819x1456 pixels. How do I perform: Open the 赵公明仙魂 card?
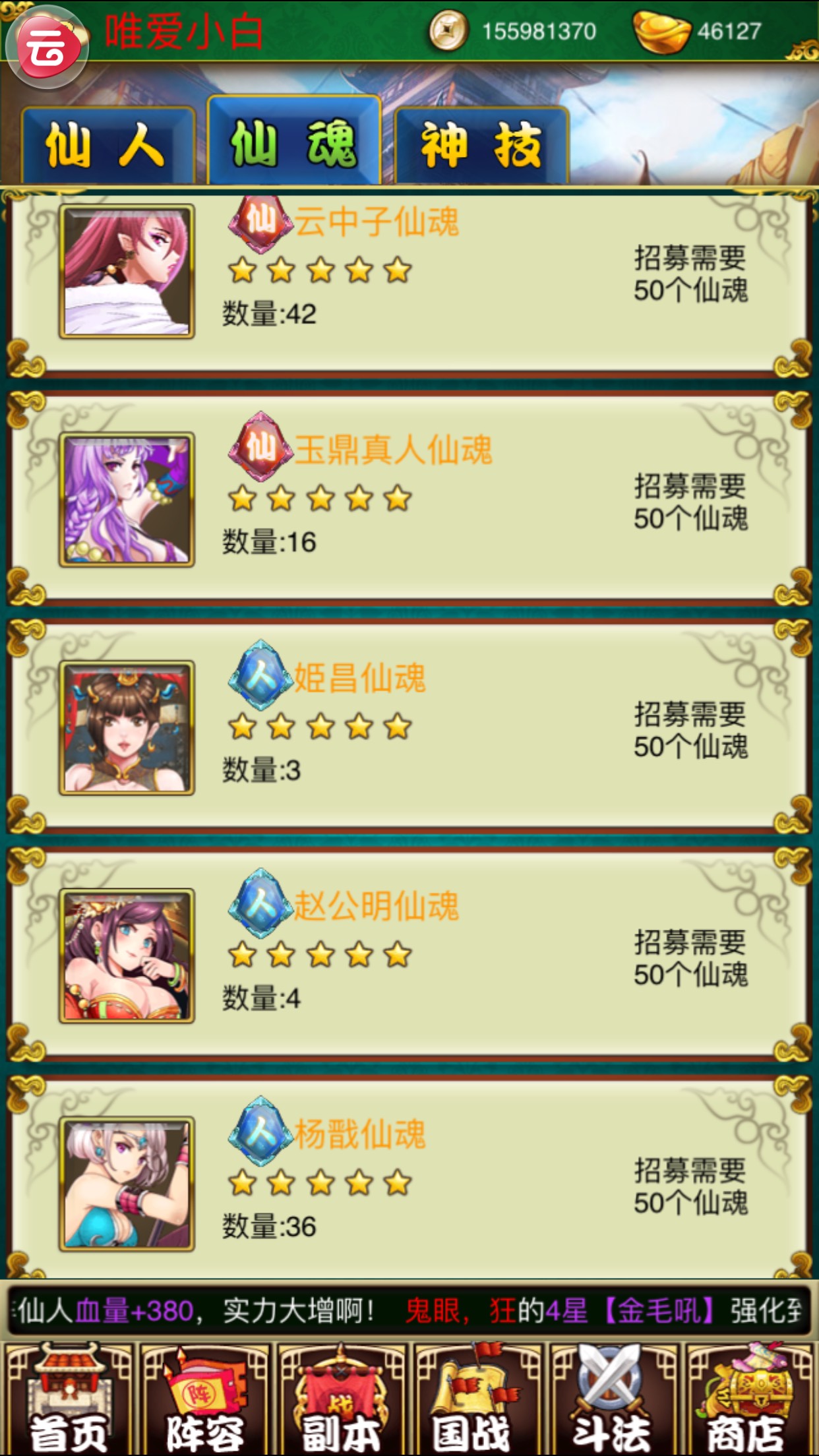[x=409, y=953]
